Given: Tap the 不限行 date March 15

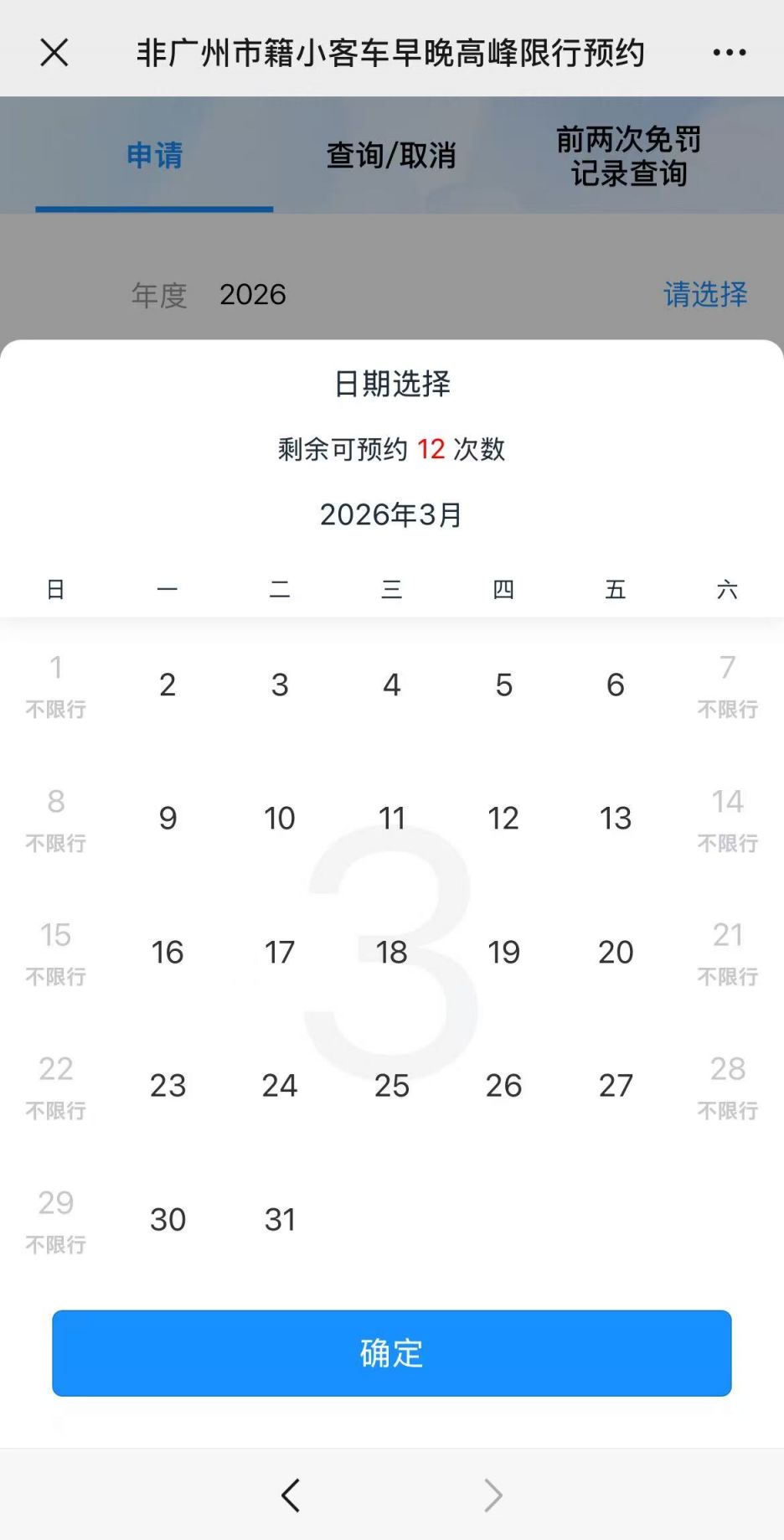Looking at the screenshot, I should tap(55, 953).
